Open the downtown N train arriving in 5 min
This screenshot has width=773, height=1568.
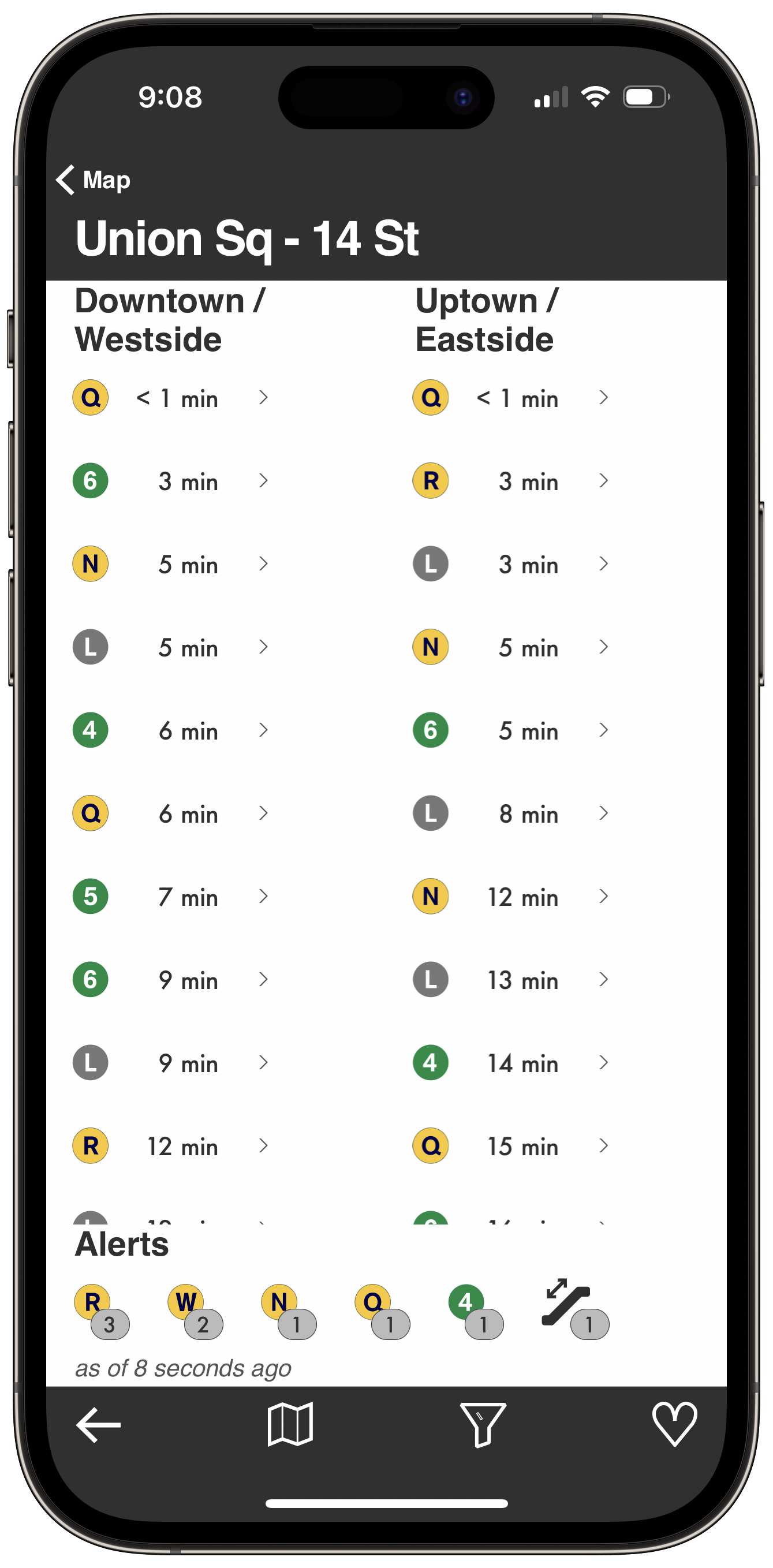170,564
